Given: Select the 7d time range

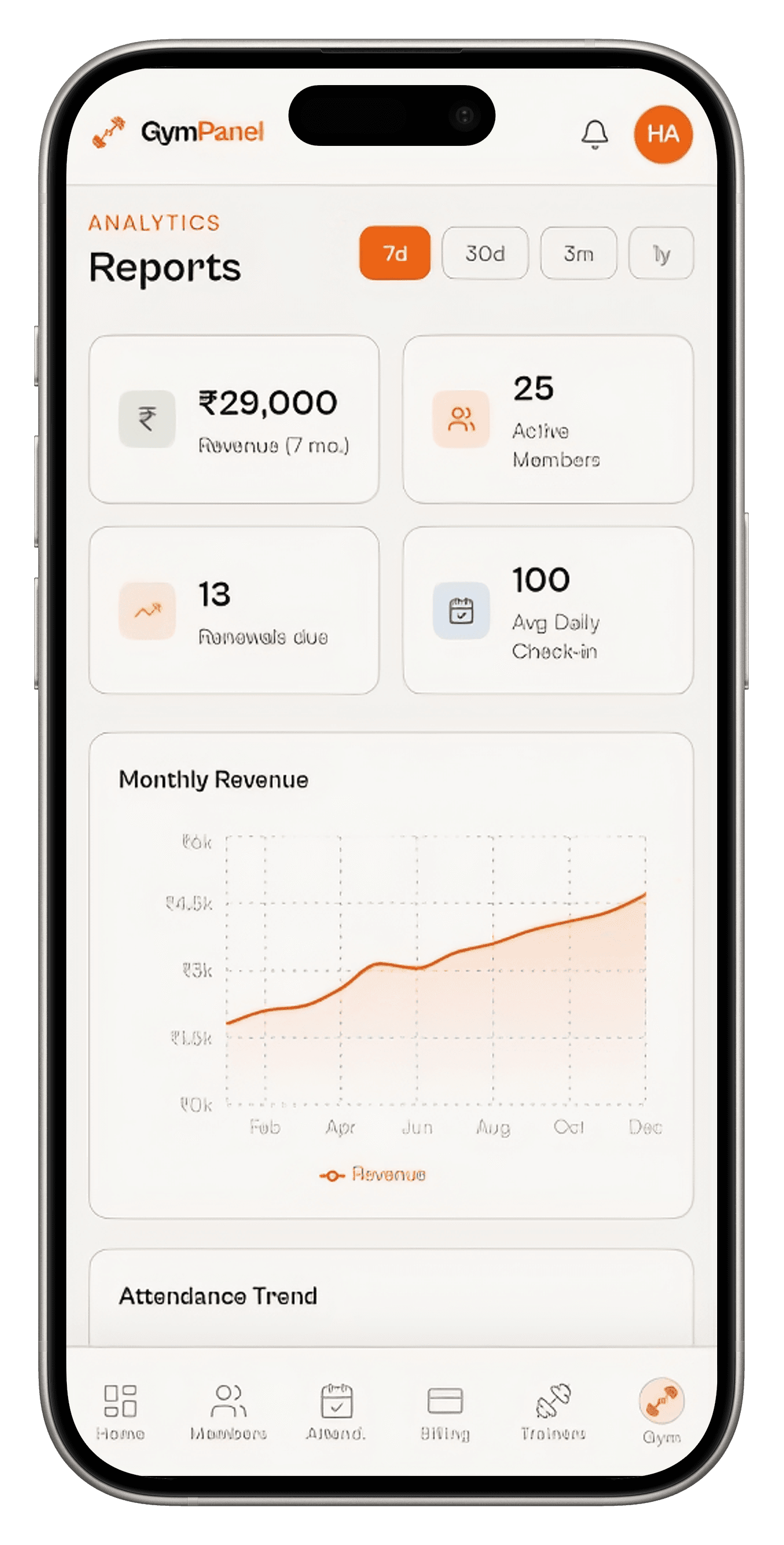Looking at the screenshot, I should (394, 253).
